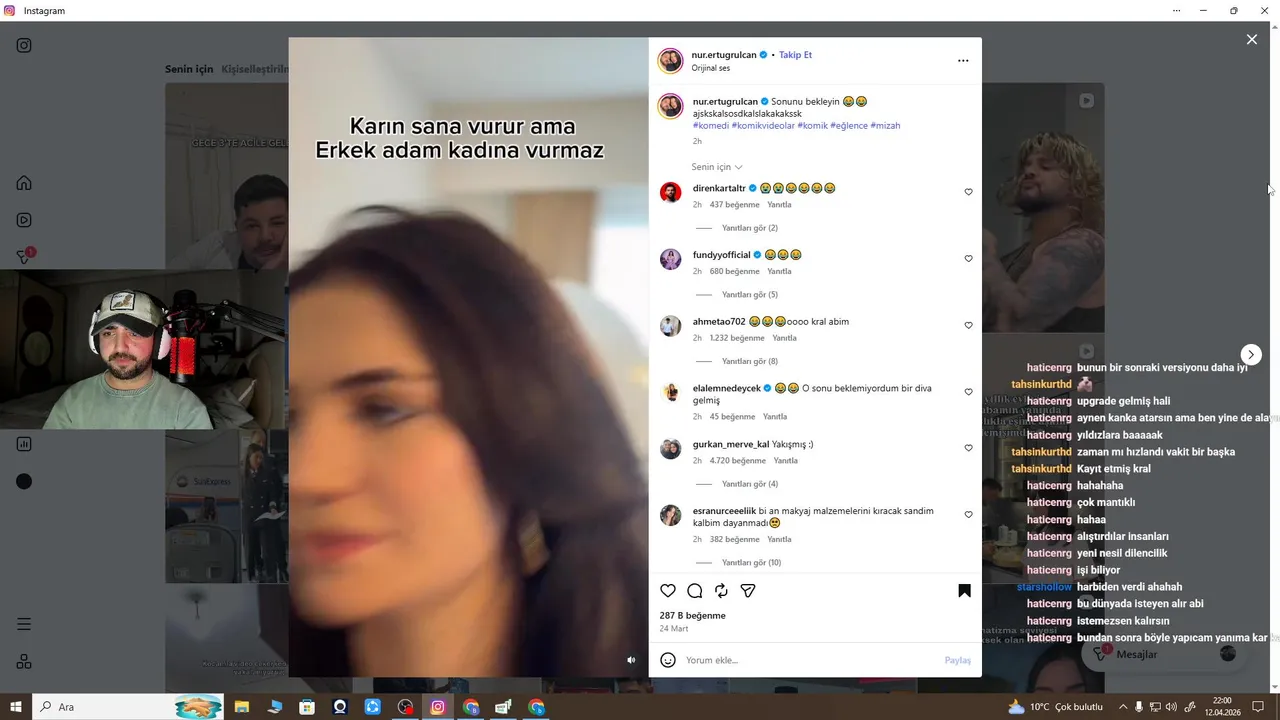Like direnkartaltr's comment

click(968, 192)
